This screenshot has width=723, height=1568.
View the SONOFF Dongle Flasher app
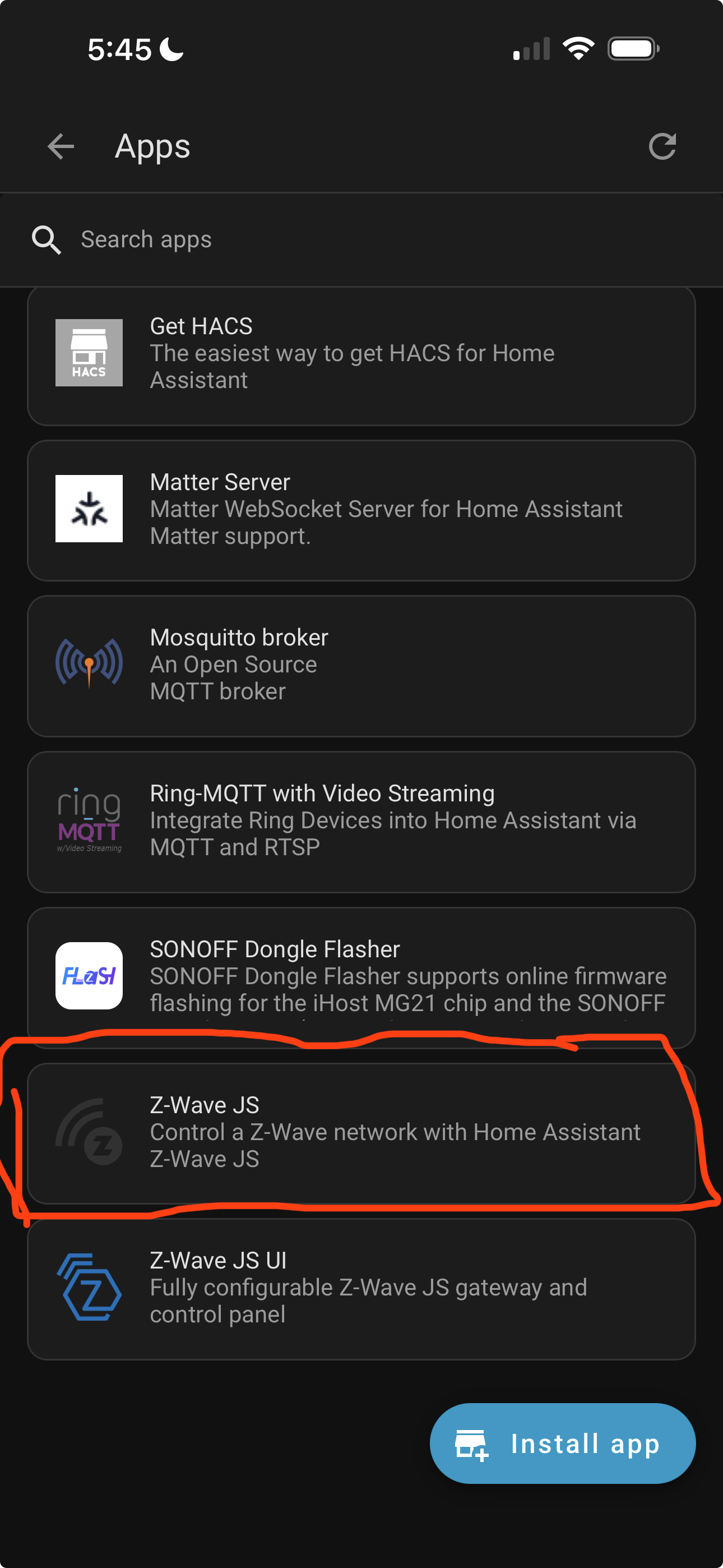(361, 976)
